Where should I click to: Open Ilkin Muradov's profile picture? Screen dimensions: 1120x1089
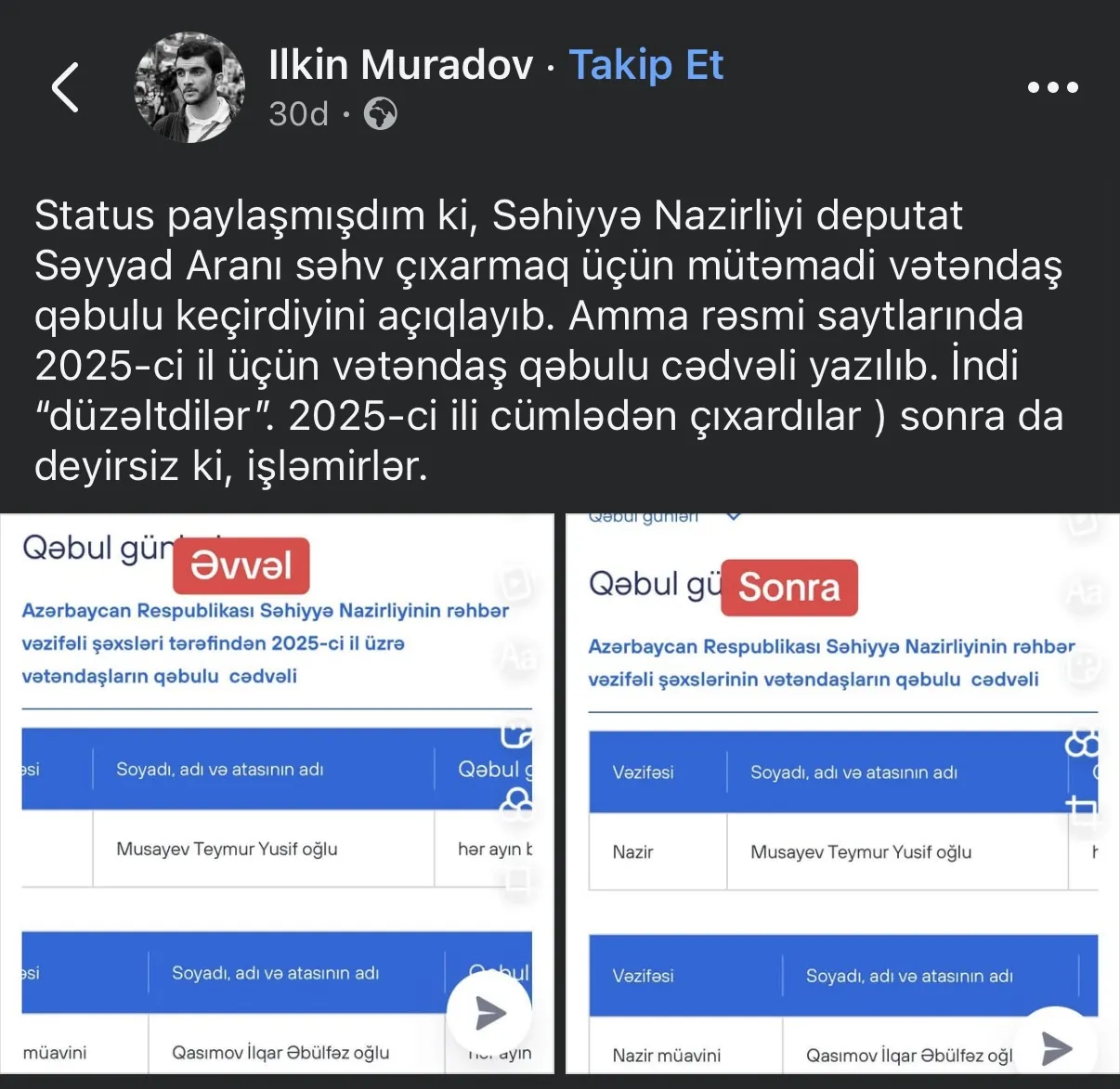point(190,87)
